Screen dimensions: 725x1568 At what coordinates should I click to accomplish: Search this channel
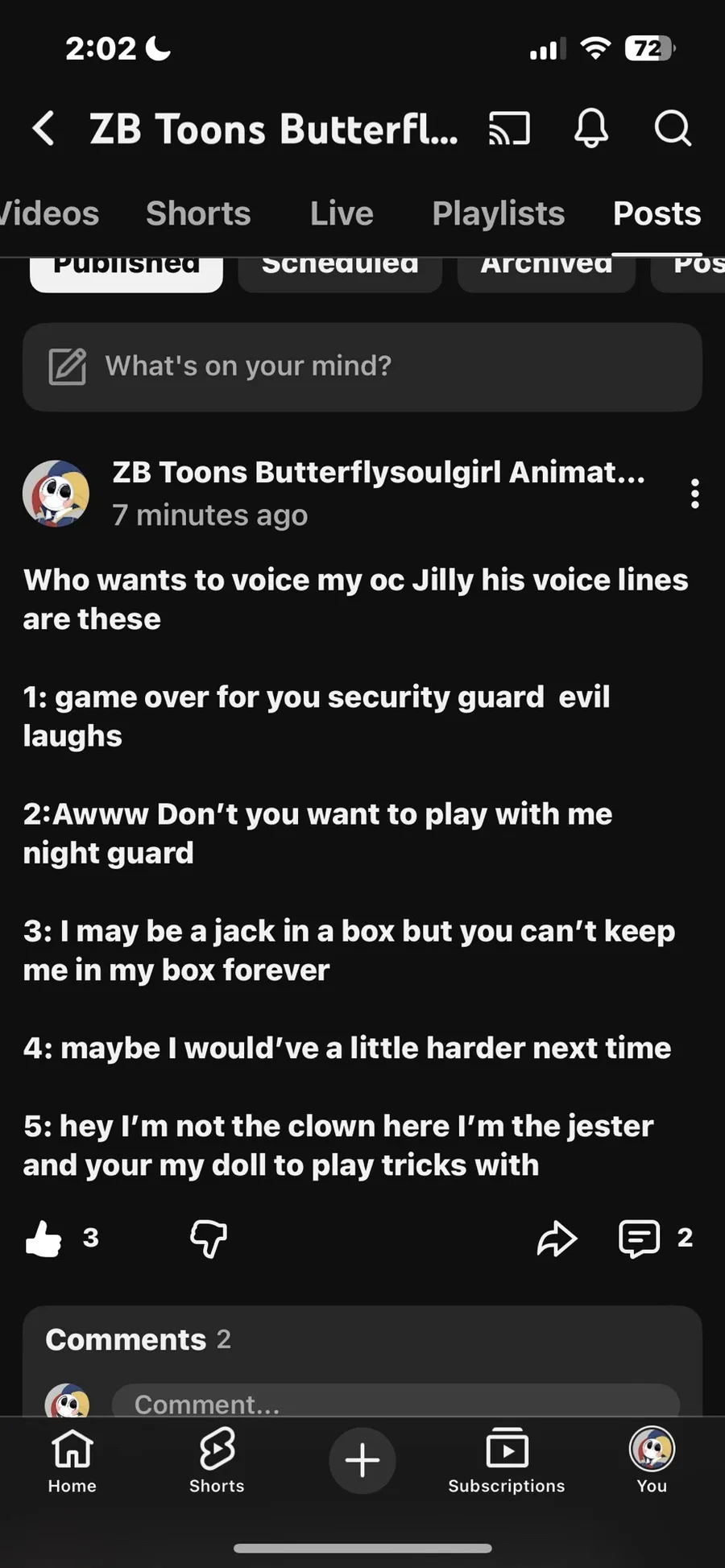[673, 128]
